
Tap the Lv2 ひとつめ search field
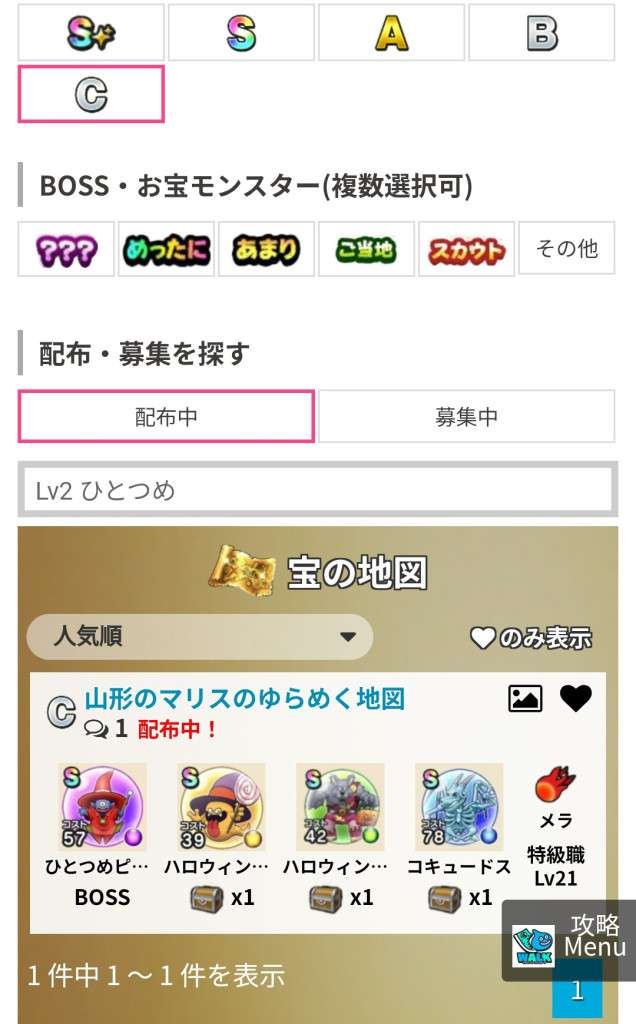click(x=316, y=490)
